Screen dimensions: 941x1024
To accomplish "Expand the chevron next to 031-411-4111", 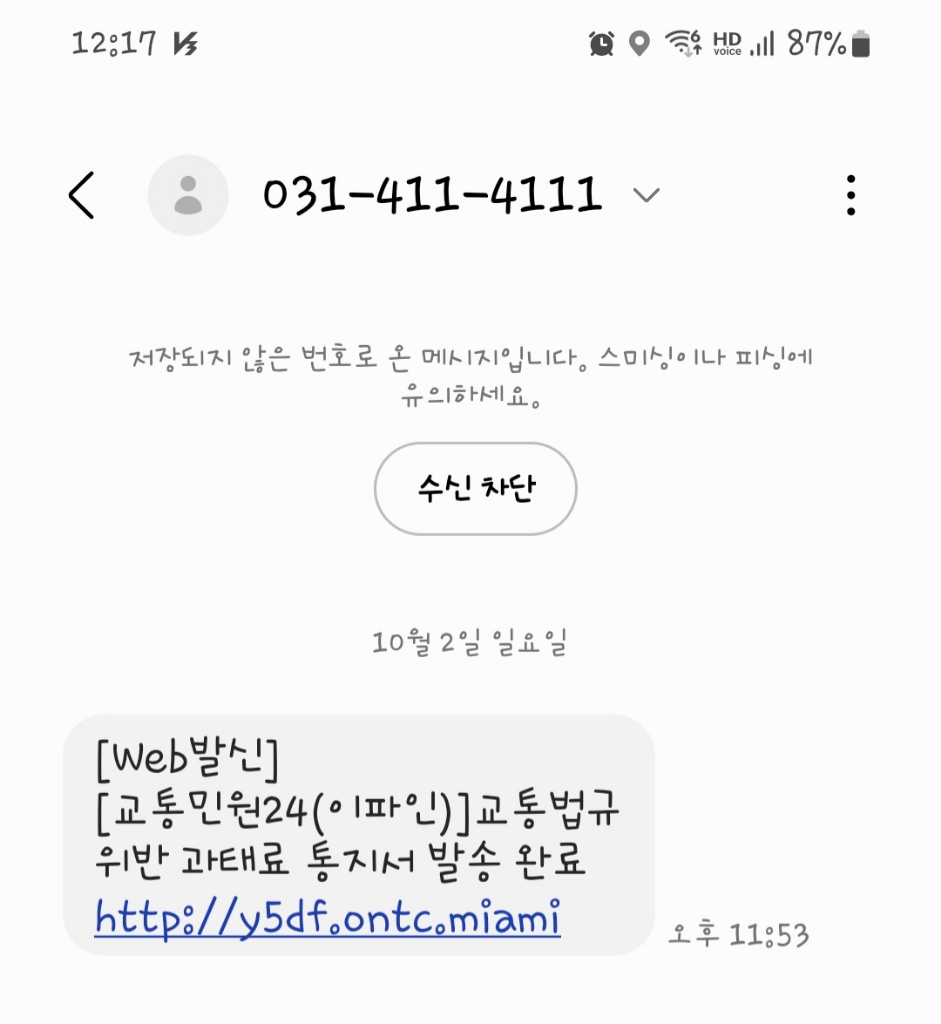I will [647, 195].
